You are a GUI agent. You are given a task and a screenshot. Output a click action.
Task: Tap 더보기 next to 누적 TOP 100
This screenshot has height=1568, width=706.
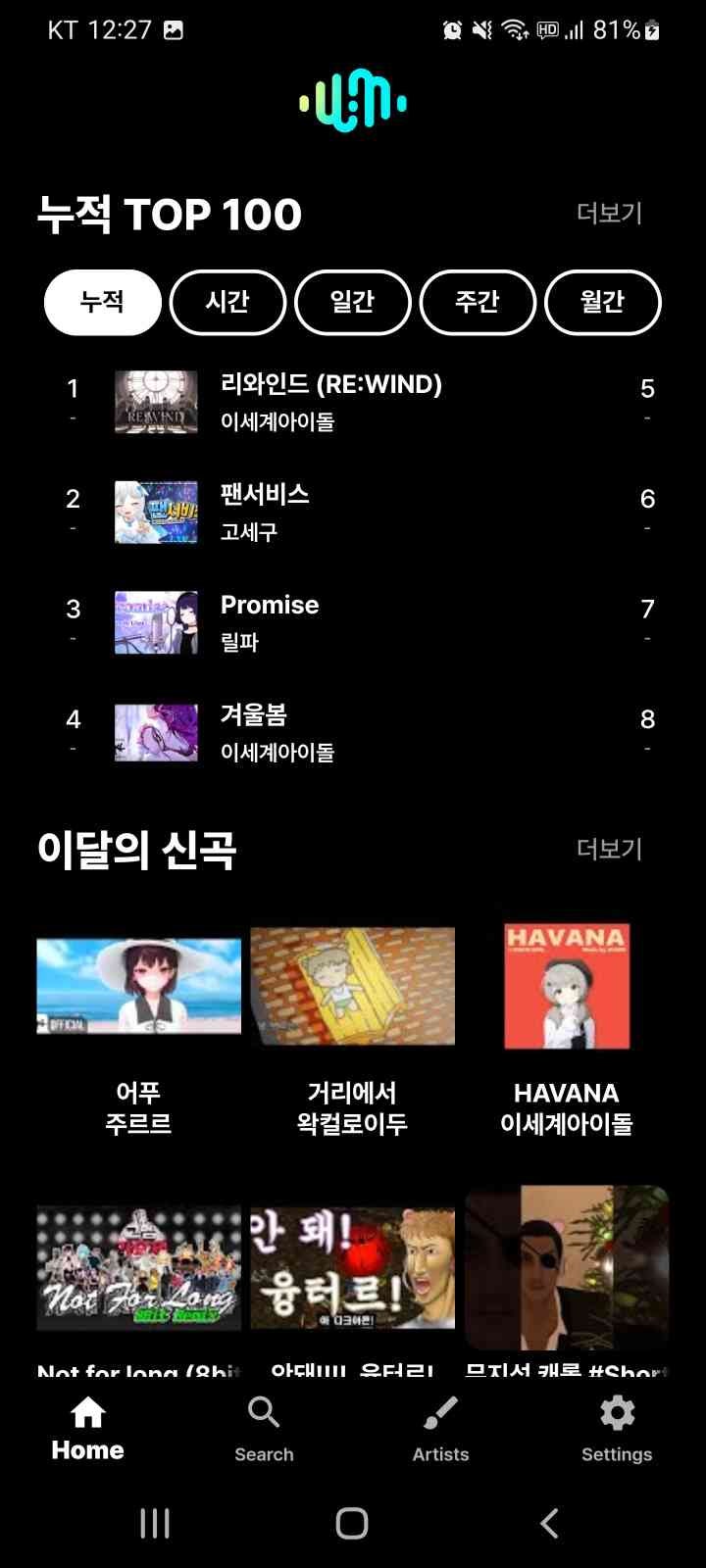click(609, 214)
